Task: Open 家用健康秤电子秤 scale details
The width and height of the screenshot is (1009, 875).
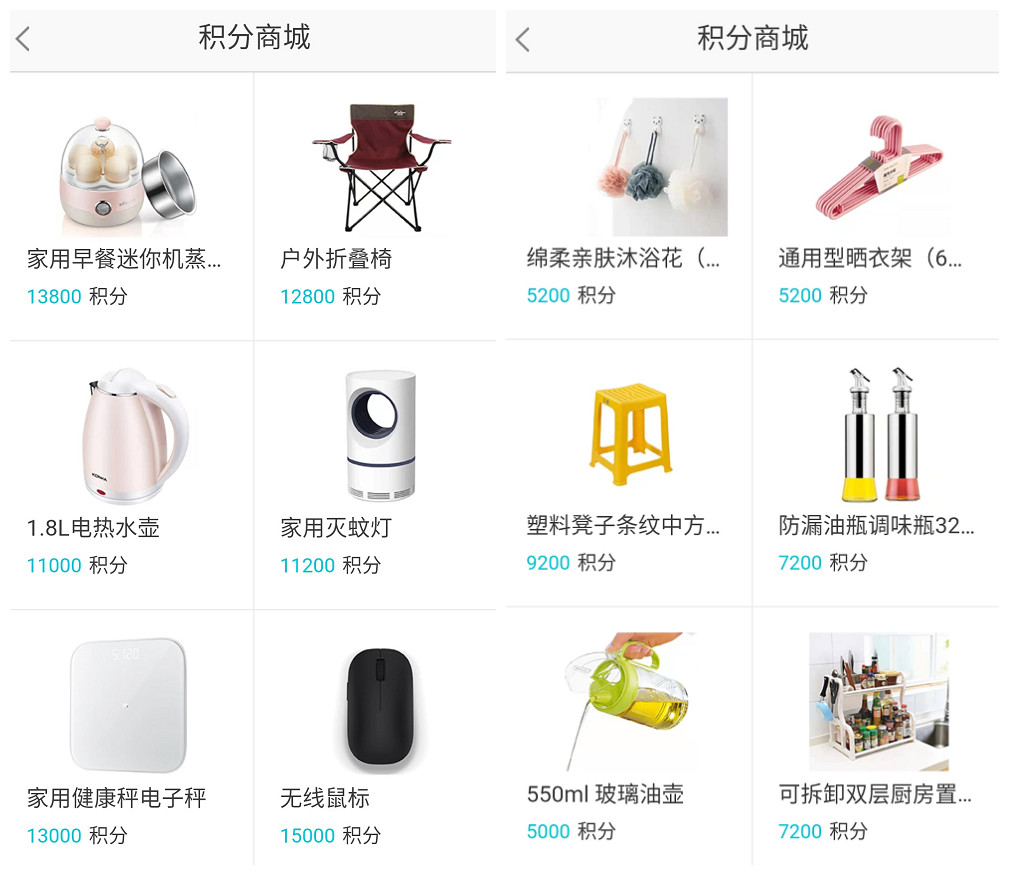Action: pos(128,706)
